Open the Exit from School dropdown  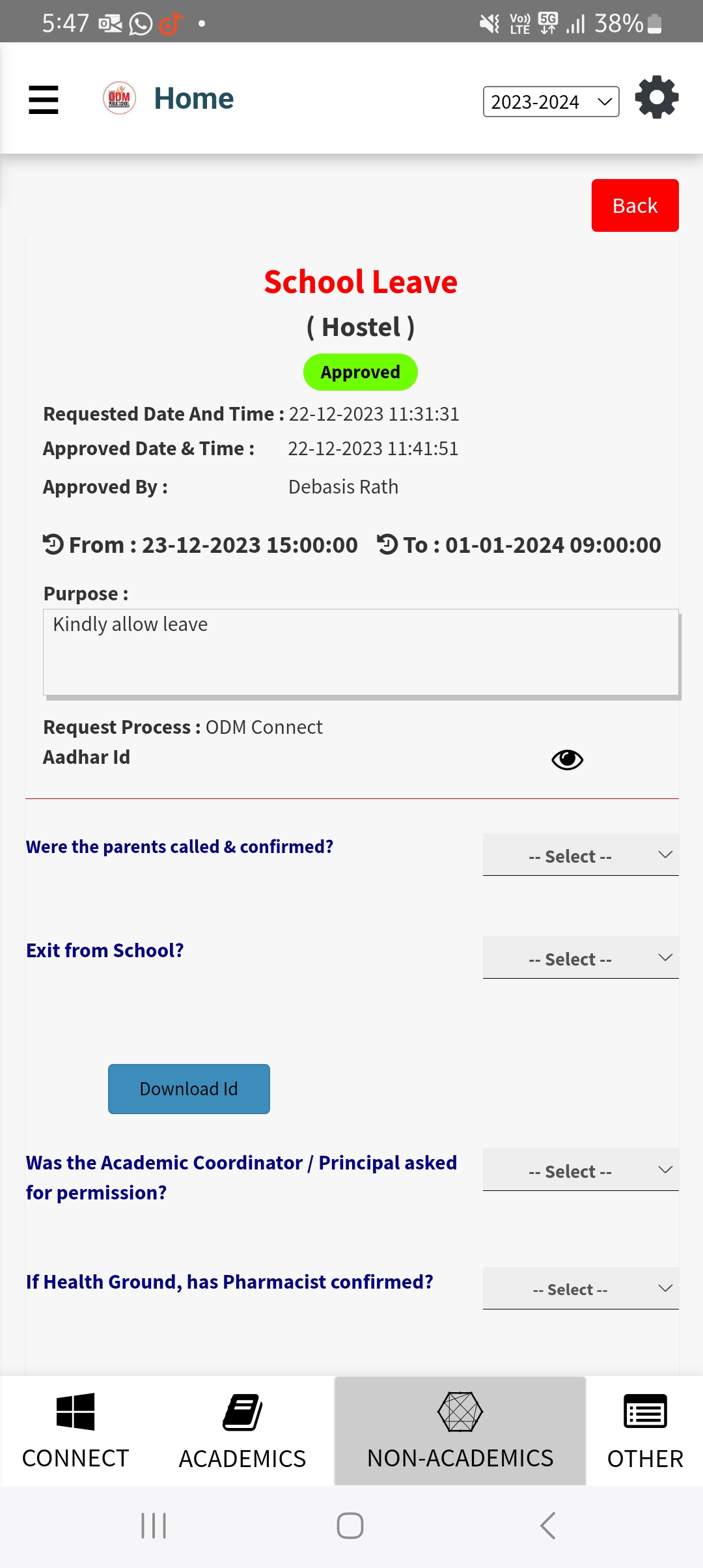coord(581,959)
